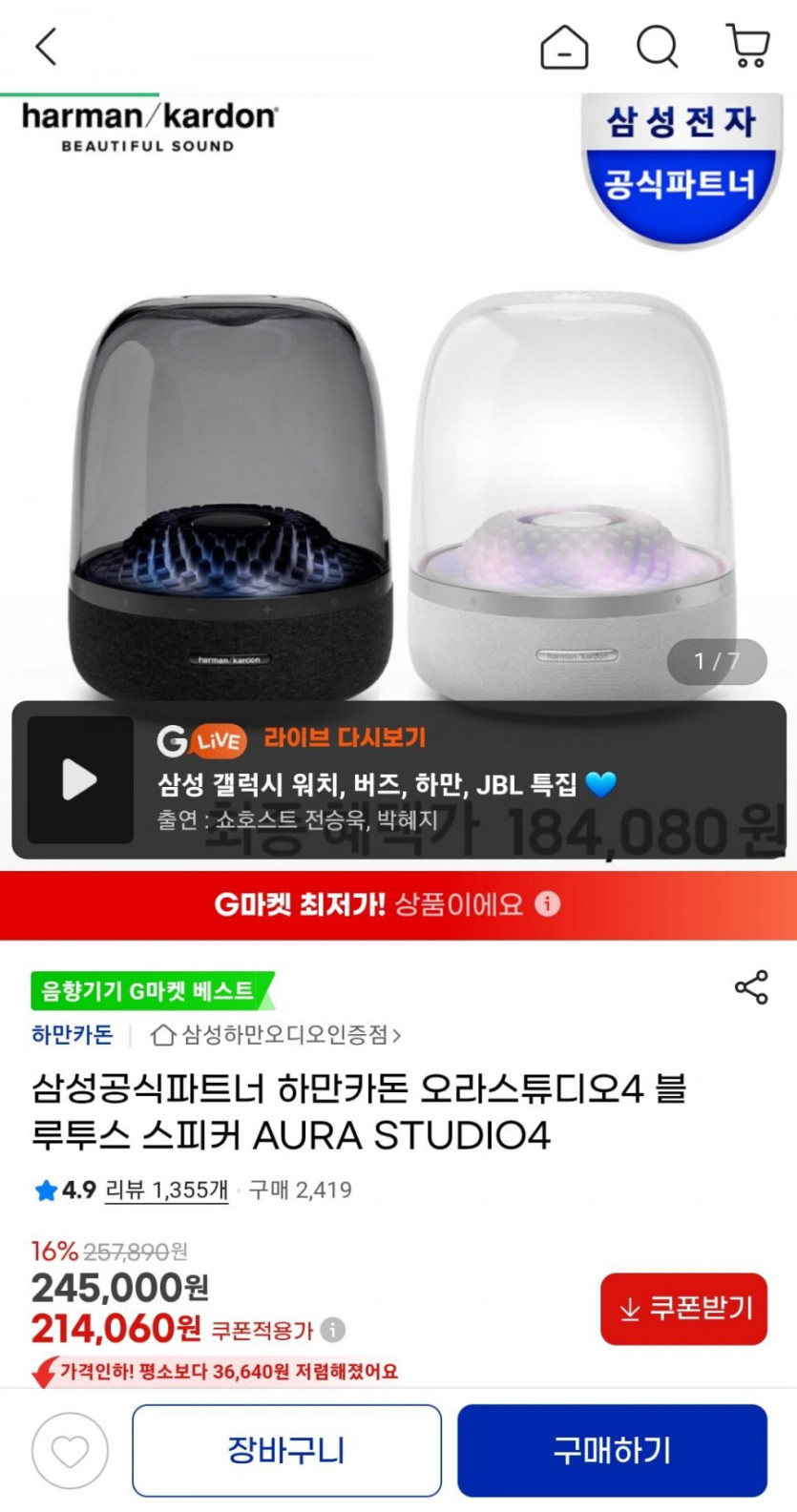Show the 쿠폰적용가 info tooltip
The height and width of the screenshot is (1512, 797).
pyautogui.click(x=333, y=1329)
